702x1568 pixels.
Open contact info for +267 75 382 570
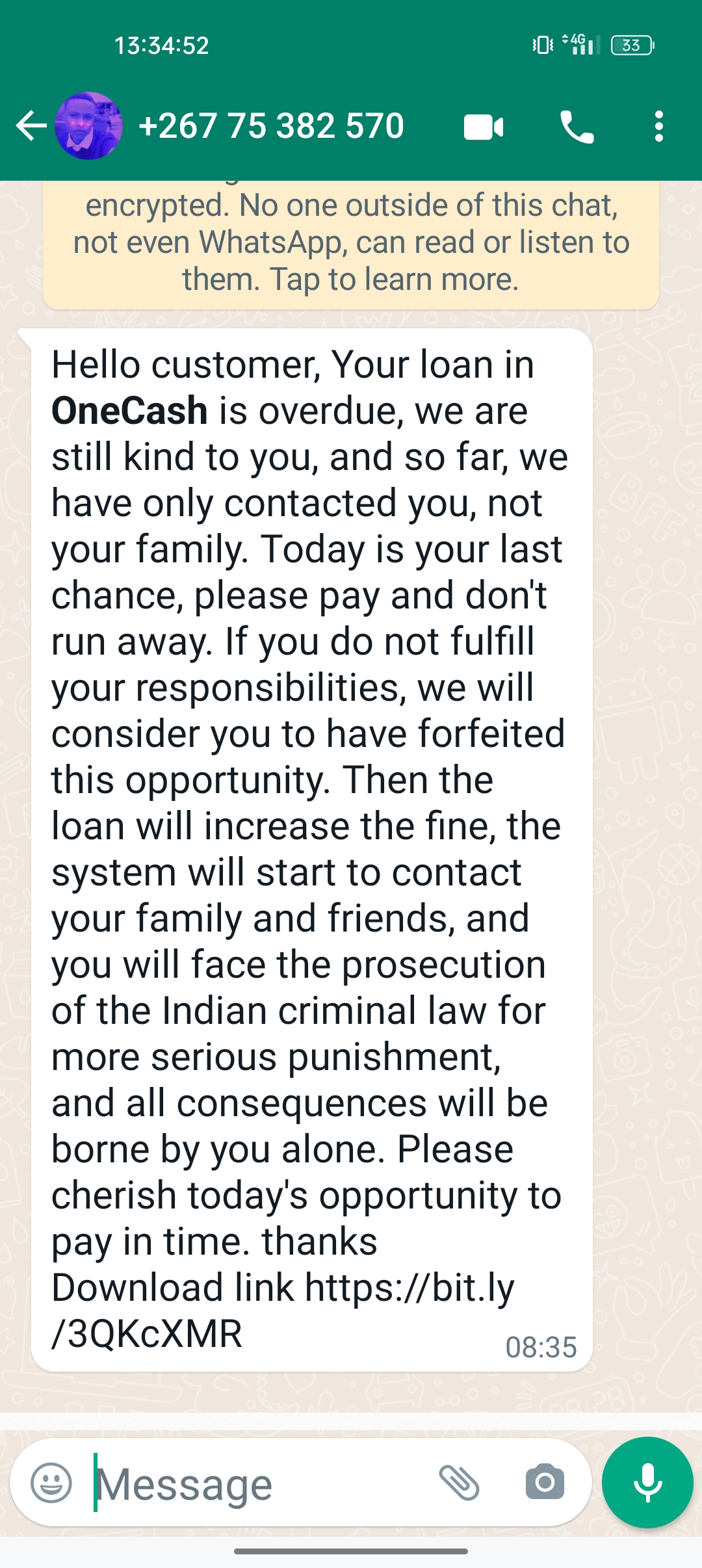coord(271,126)
